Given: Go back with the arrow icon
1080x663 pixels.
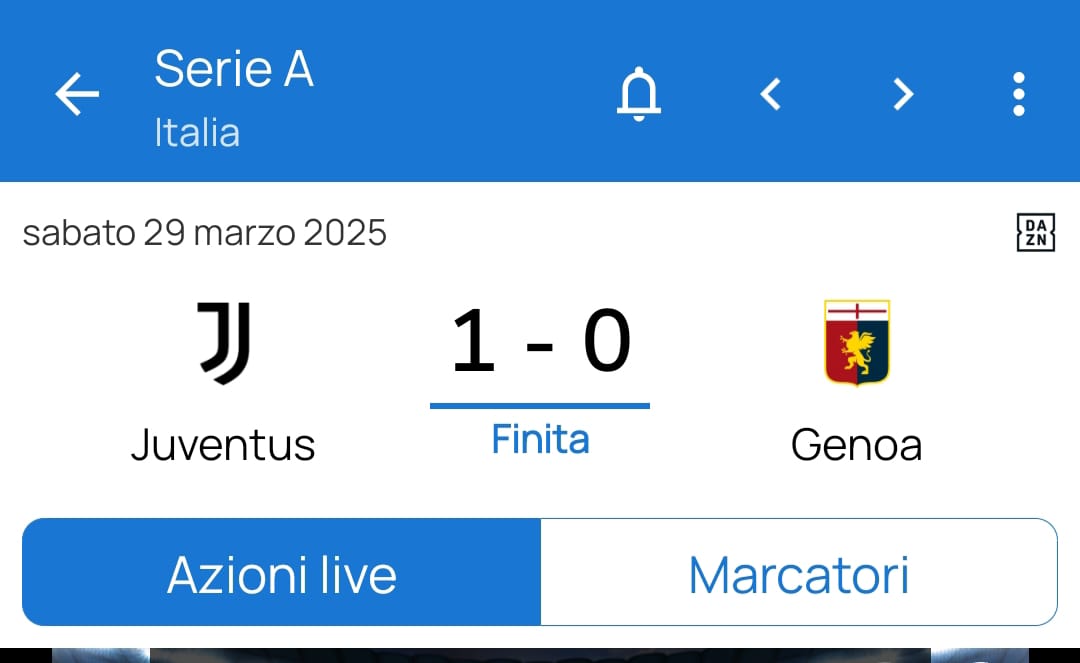Looking at the screenshot, I should 77,94.
